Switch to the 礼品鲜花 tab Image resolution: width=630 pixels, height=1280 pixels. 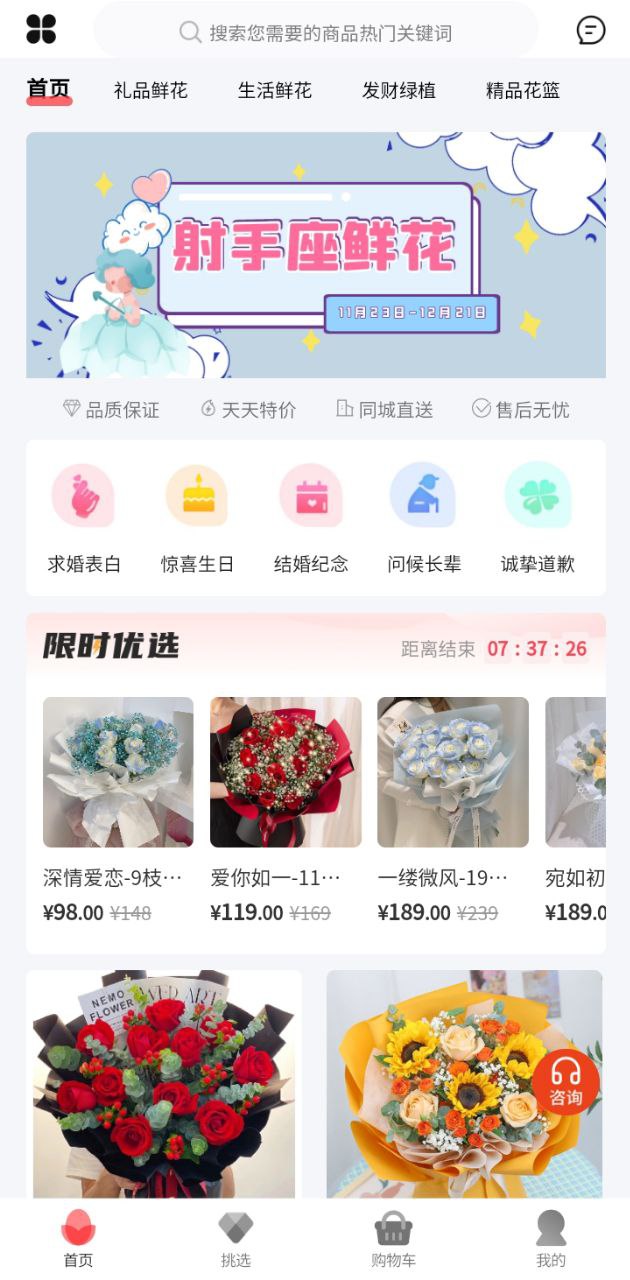click(150, 90)
